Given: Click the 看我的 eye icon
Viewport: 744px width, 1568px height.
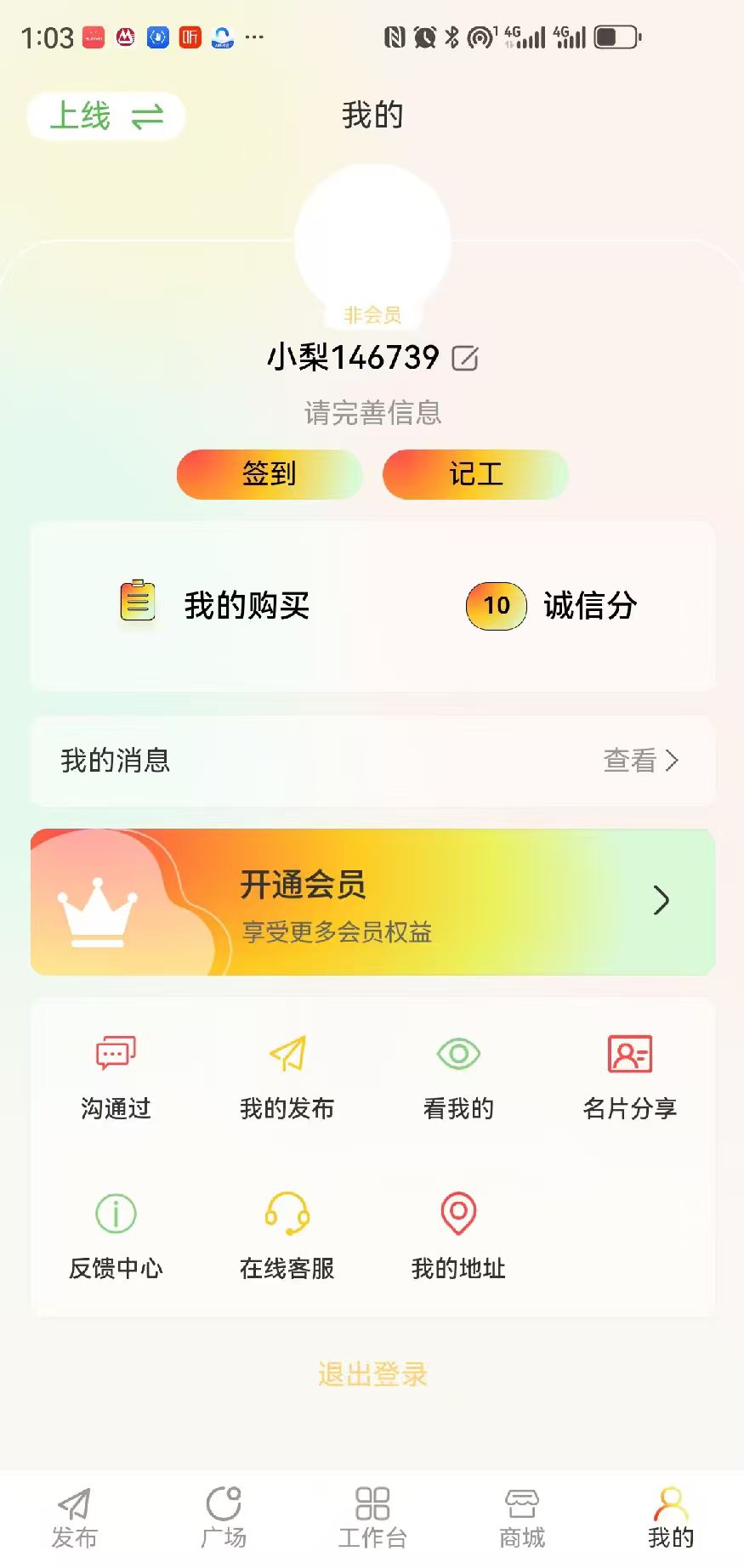Looking at the screenshot, I should (x=457, y=1054).
